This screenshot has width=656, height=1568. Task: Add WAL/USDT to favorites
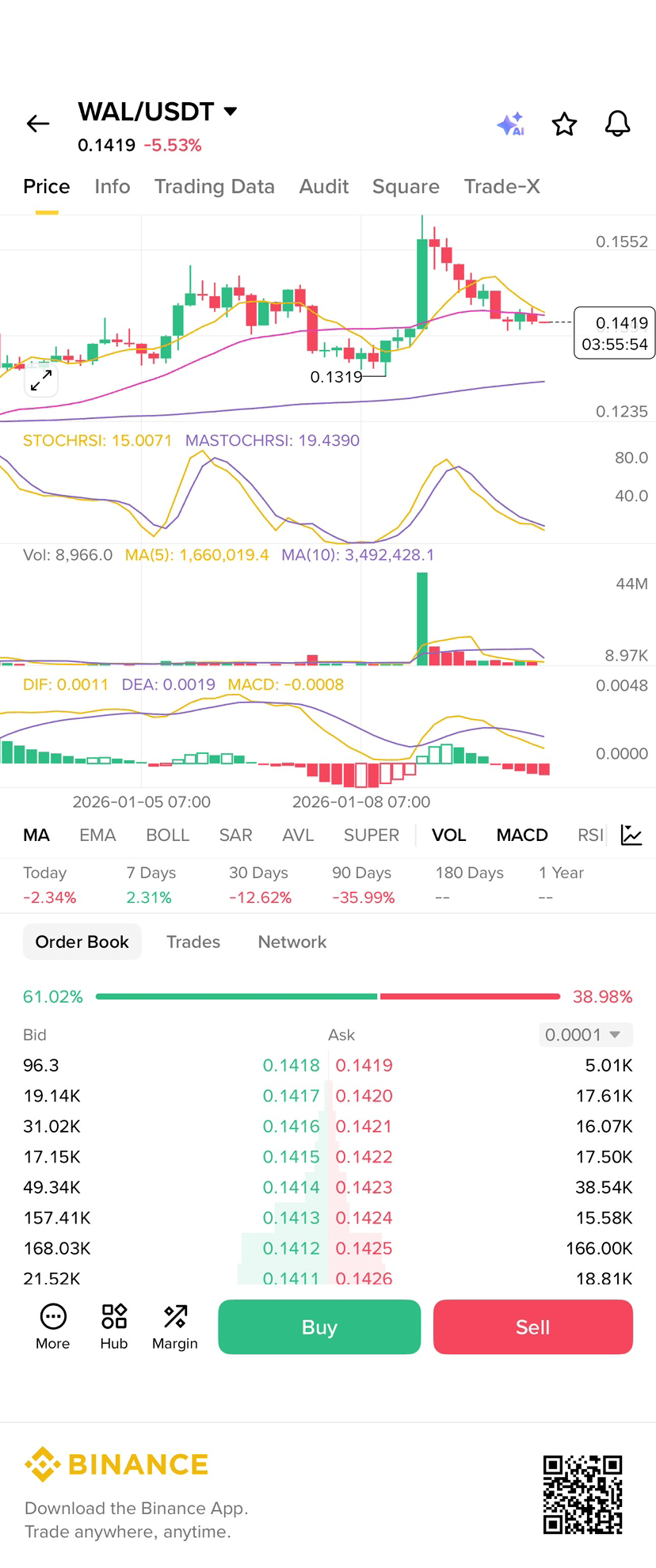click(x=564, y=124)
